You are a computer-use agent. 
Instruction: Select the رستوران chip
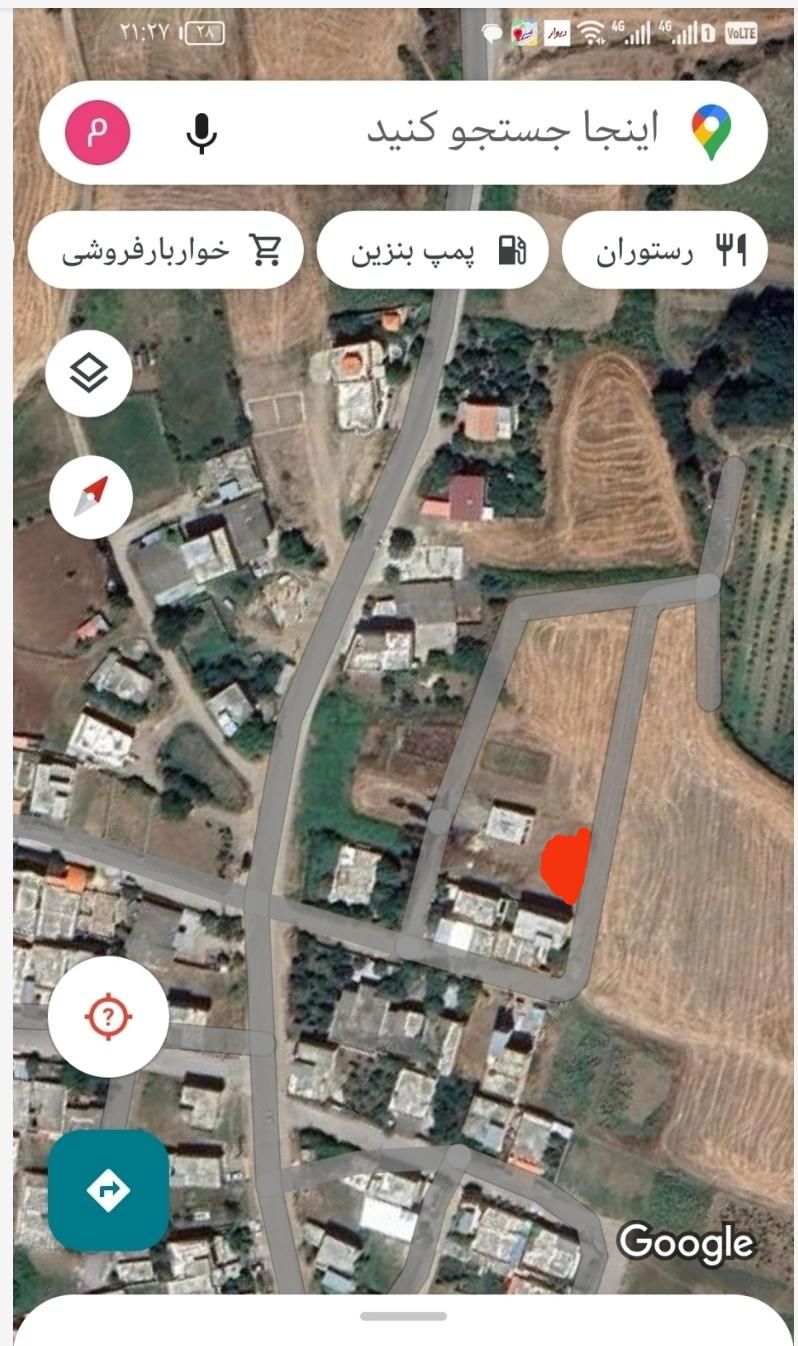665,250
